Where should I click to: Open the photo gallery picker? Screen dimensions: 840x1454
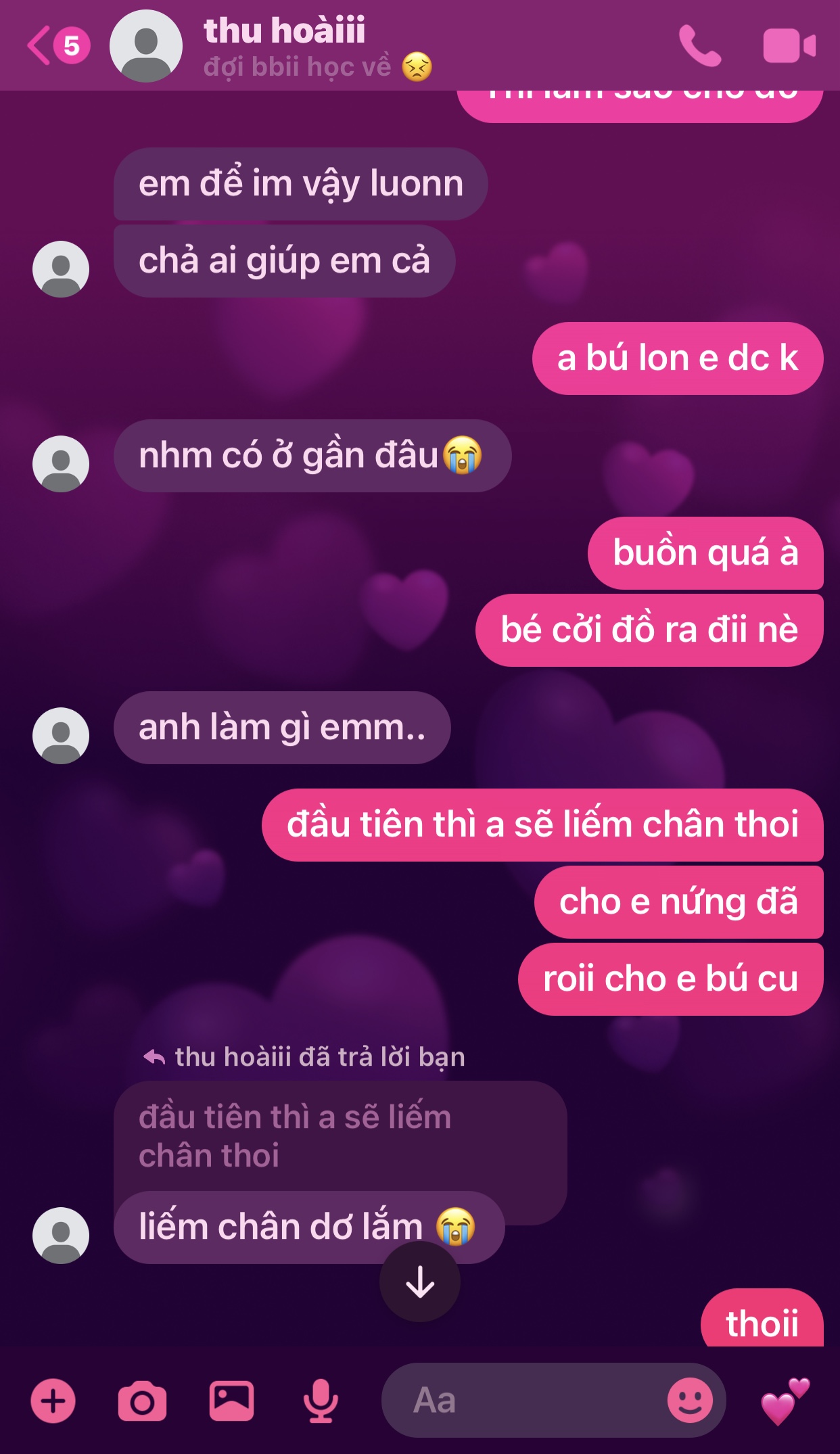[x=231, y=1401]
